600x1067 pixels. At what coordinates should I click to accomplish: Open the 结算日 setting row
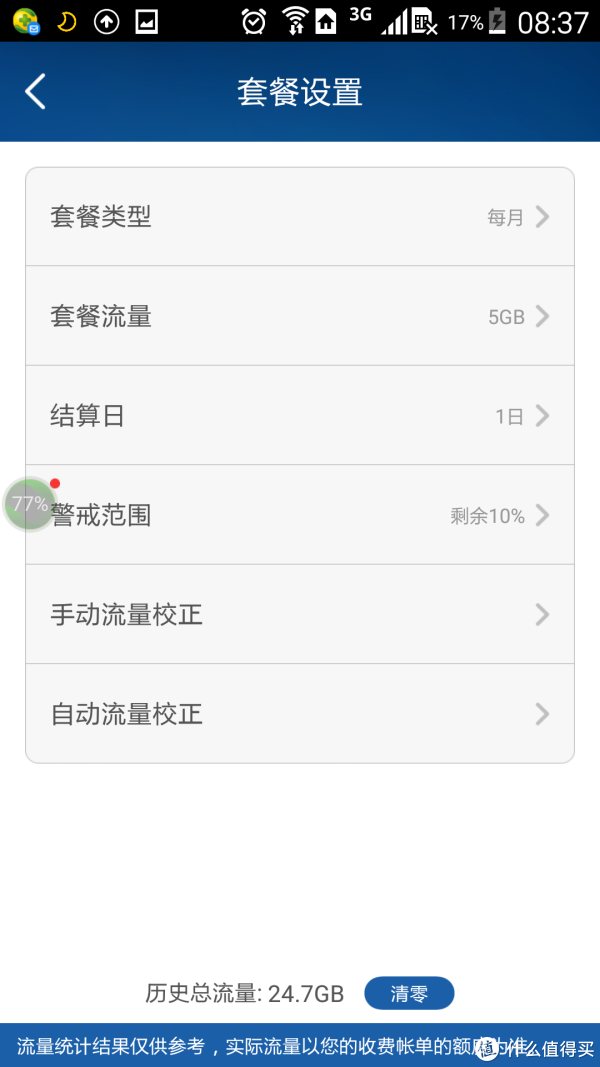tap(300, 415)
